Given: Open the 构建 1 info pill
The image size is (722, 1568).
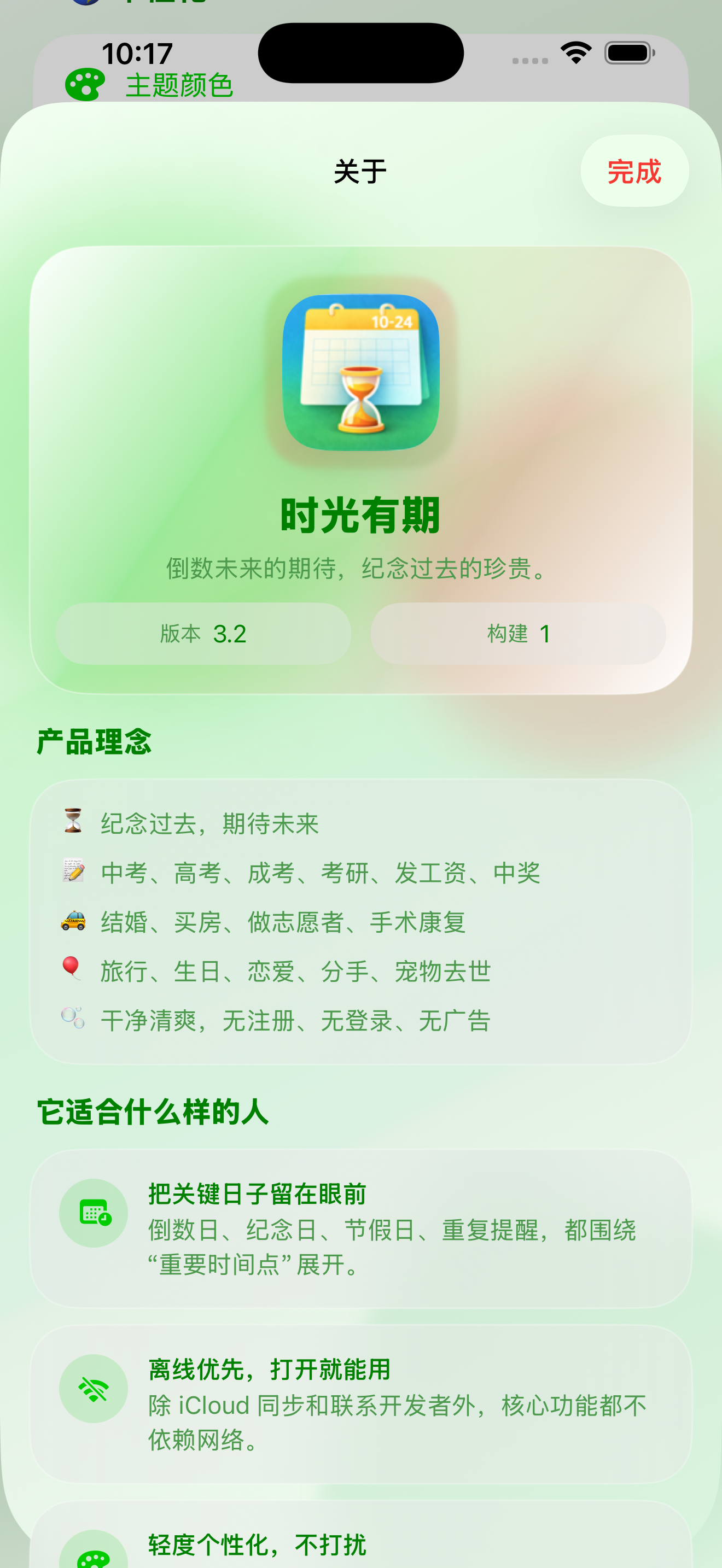Looking at the screenshot, I should 519,634.
